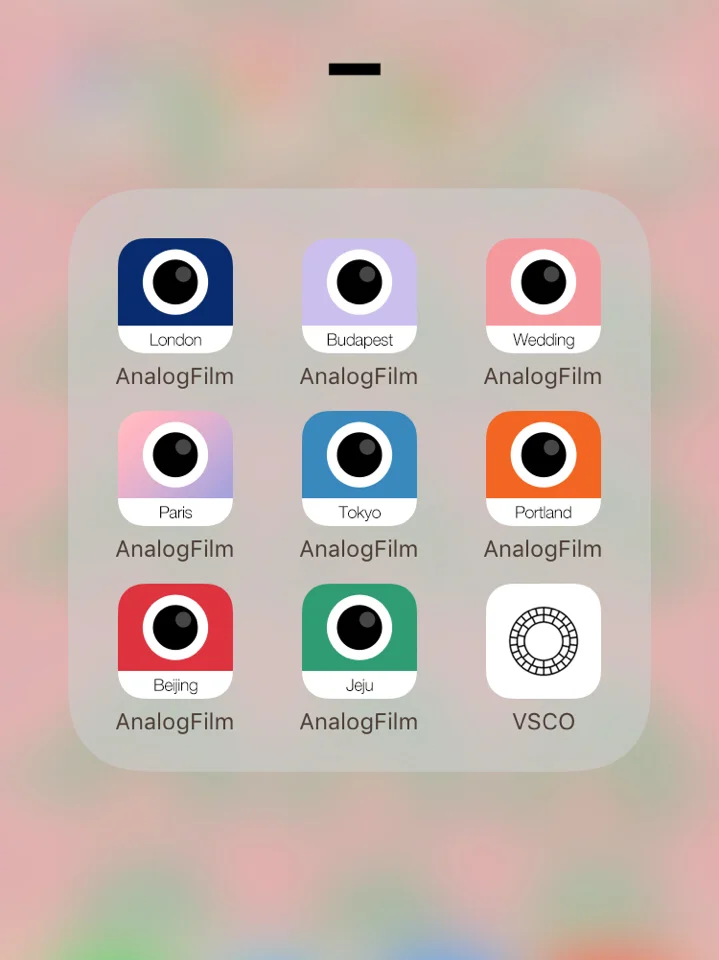Open the AnalogFilm Tokyo app
Viewport: 719px width, 960px height.
359,468
